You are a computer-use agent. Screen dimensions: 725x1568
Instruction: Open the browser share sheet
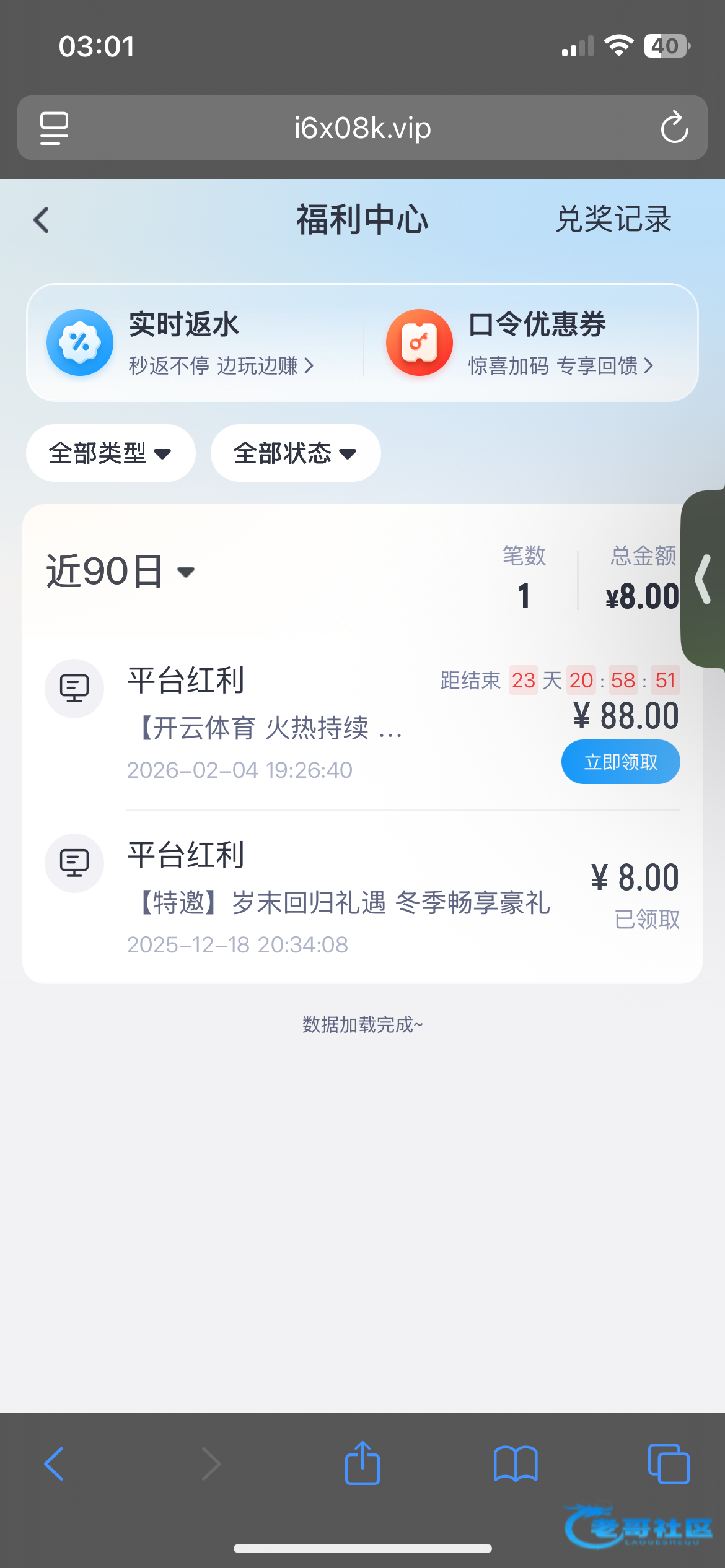(362, 1464)
